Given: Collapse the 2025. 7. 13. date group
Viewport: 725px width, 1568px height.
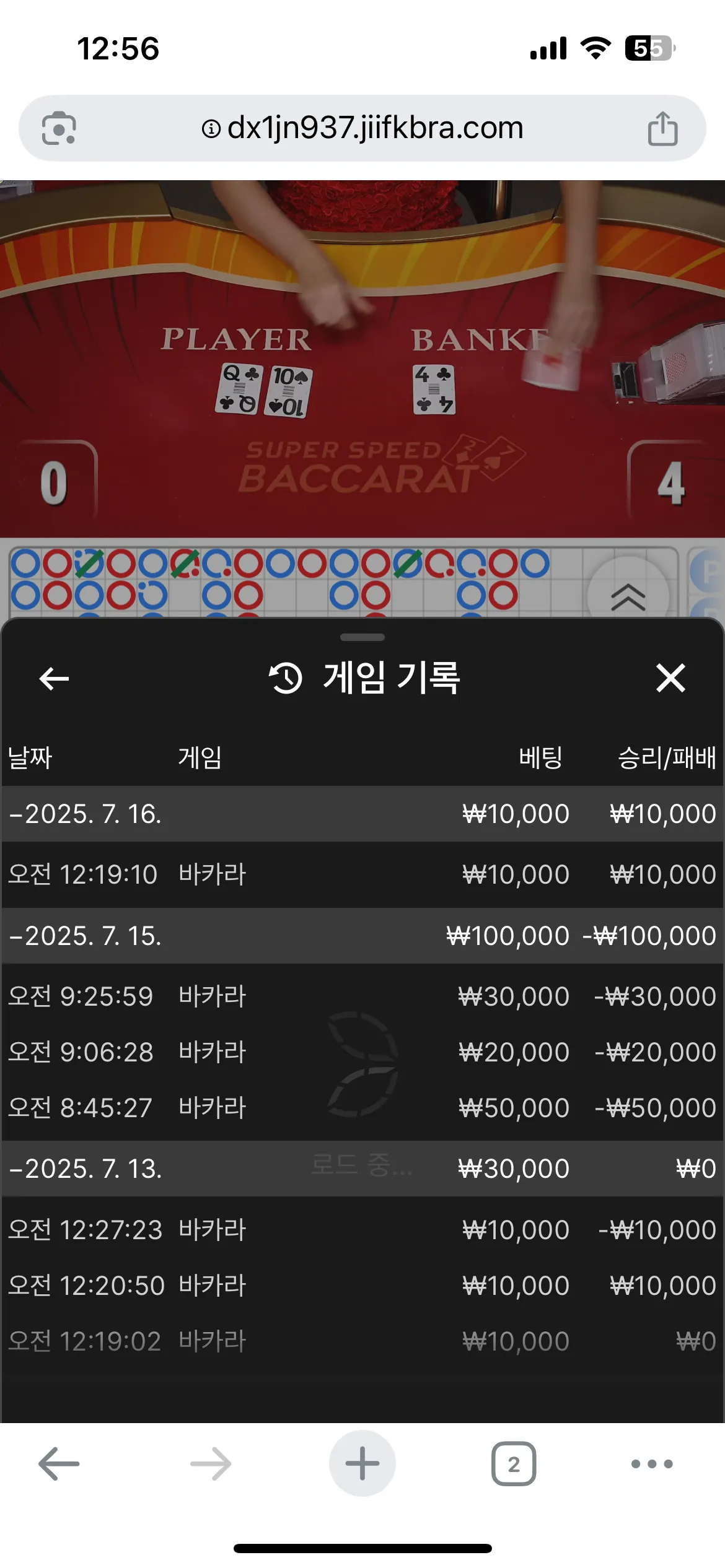Looking at the screenshot, I should coord(362,1169).
